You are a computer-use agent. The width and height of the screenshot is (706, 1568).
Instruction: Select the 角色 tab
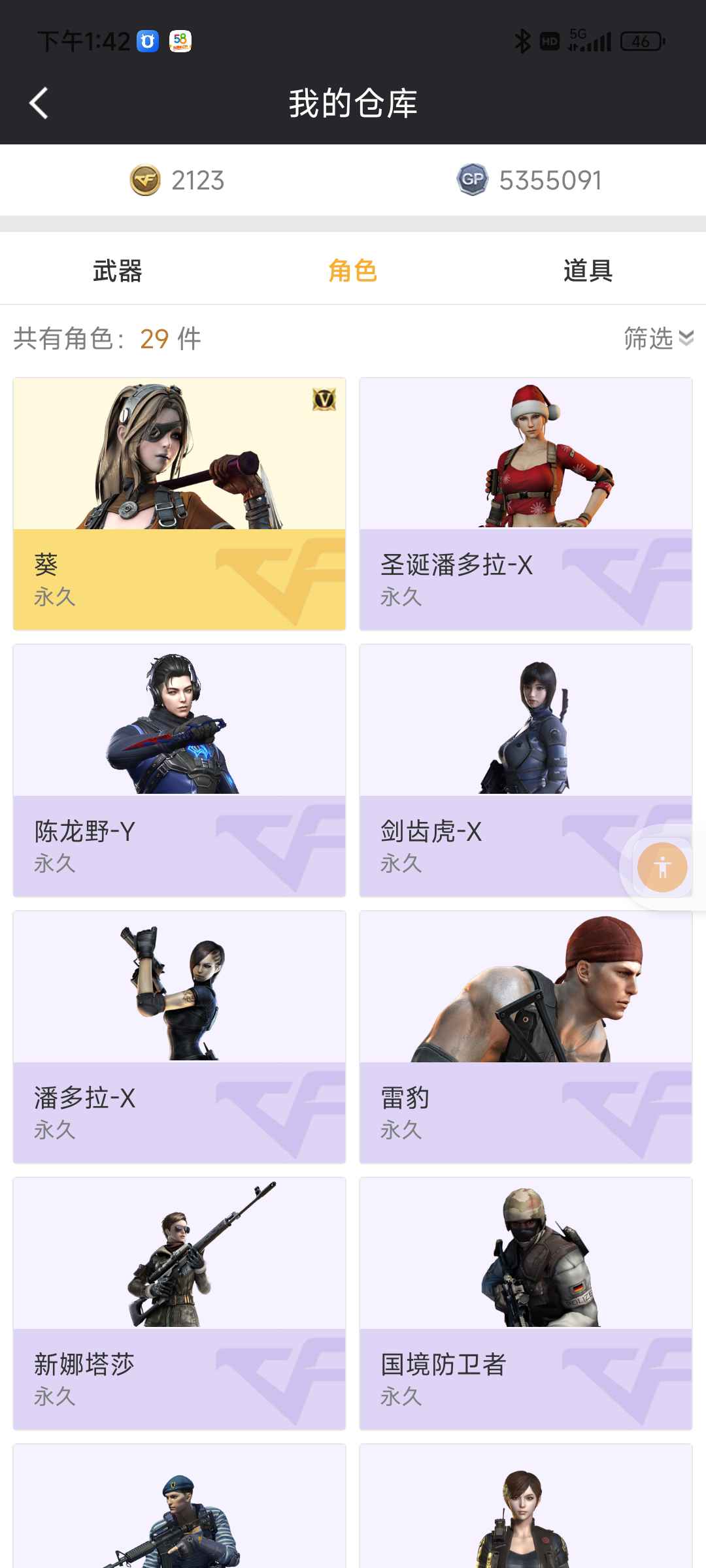coord(353,270)
